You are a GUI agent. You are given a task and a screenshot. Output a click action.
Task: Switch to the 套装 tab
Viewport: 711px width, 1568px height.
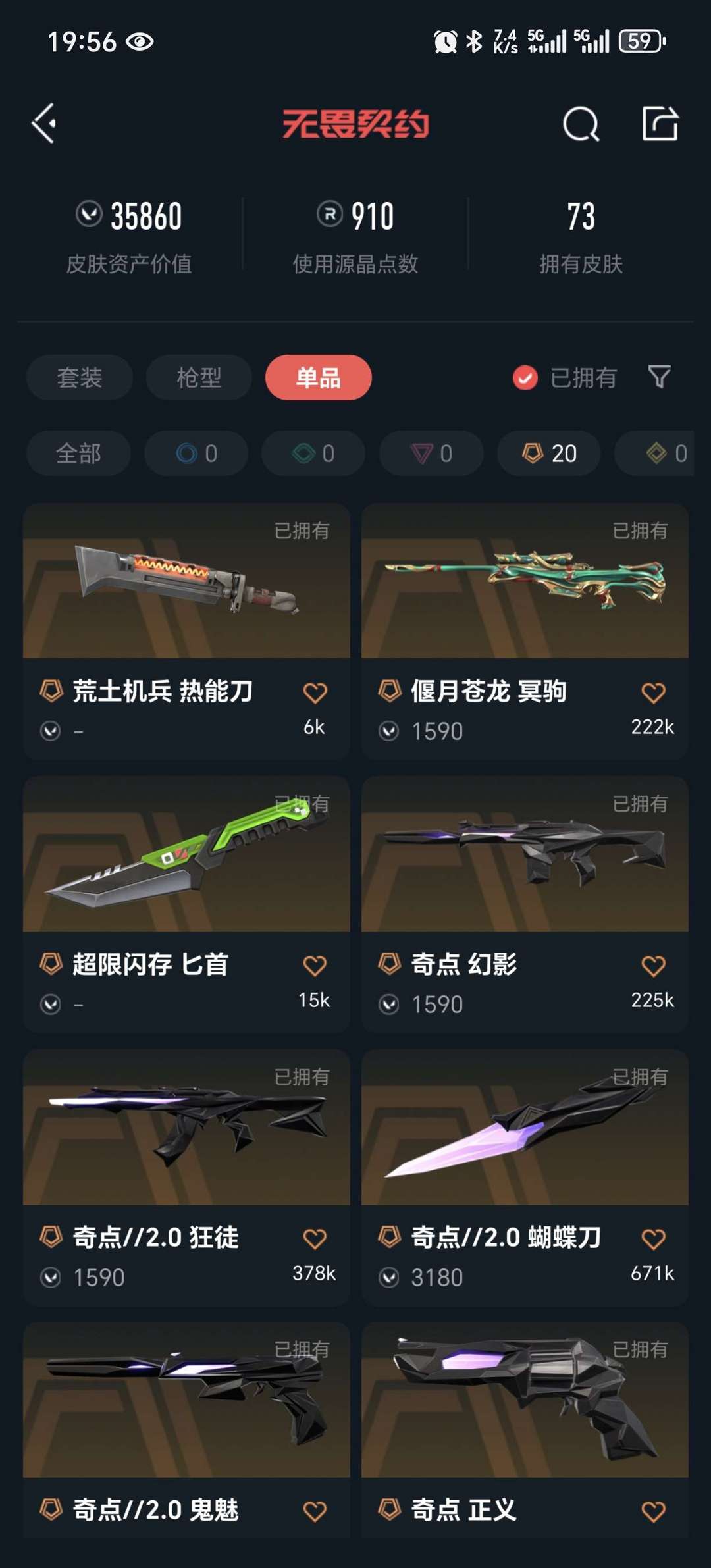tap(80, 377)
